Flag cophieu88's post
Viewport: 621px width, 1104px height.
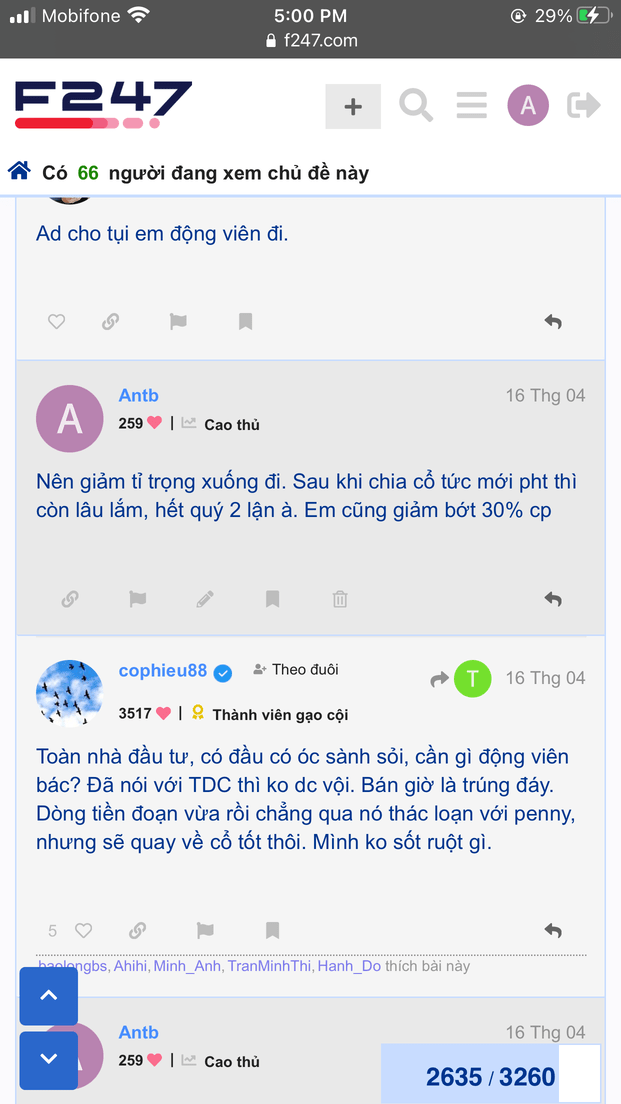(x=205, y=931)
